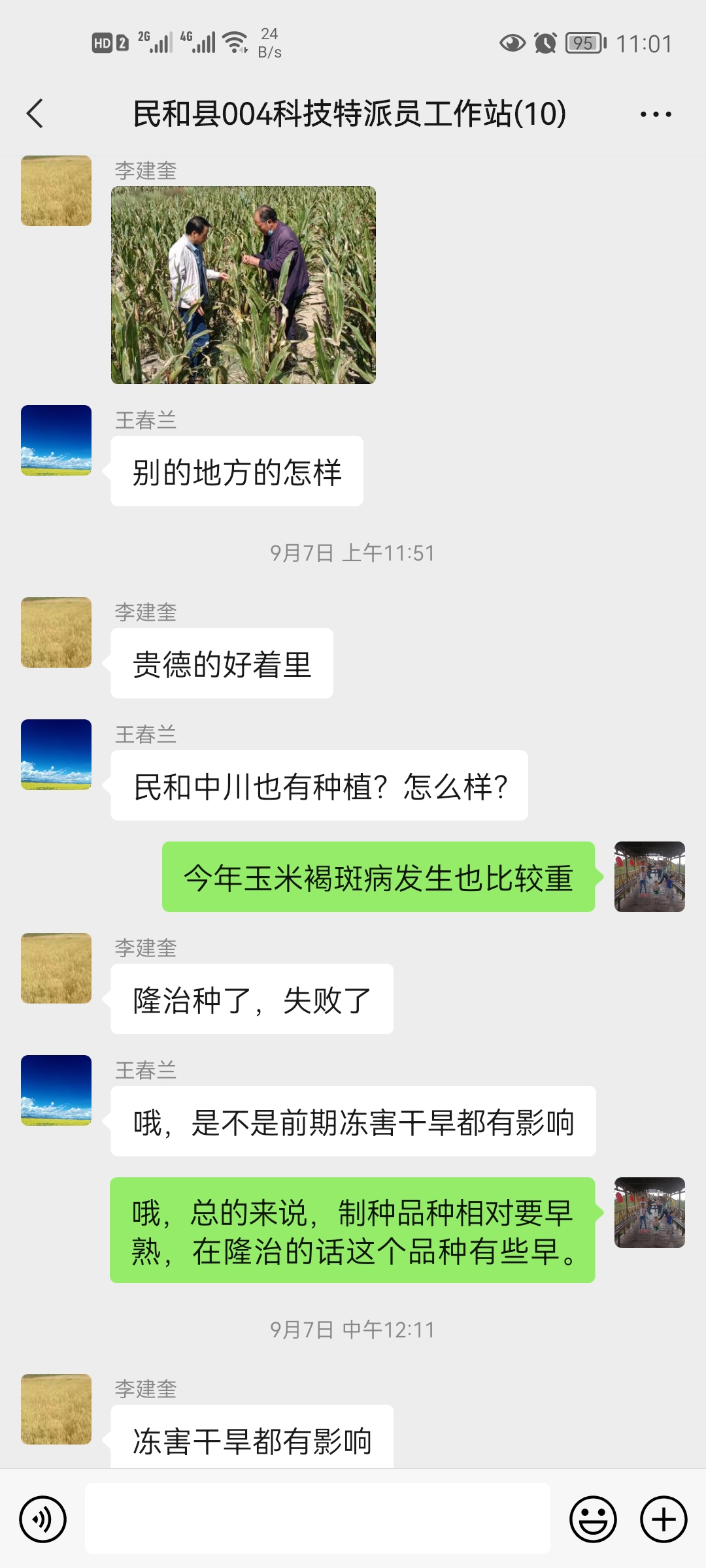Open the emoji sticker panel
Screen dimensions: 706x1568
pos(593,1519)
